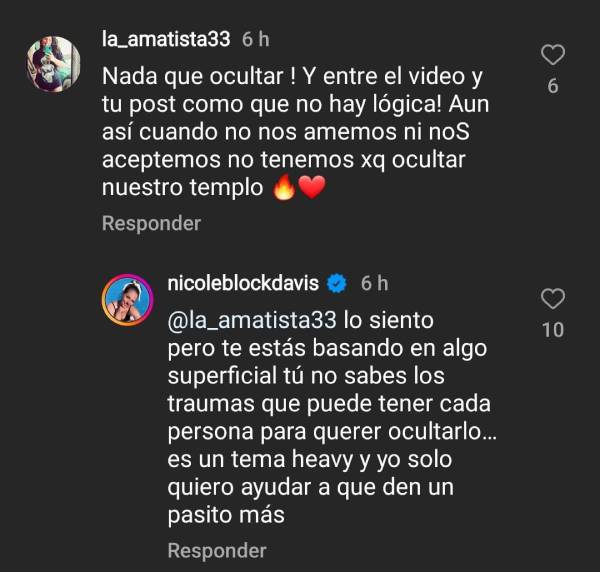The width and height of the screenshot is (600, 572).
Task: Tap Responder under la_amatista33's comment
Action: coord(151,224)
